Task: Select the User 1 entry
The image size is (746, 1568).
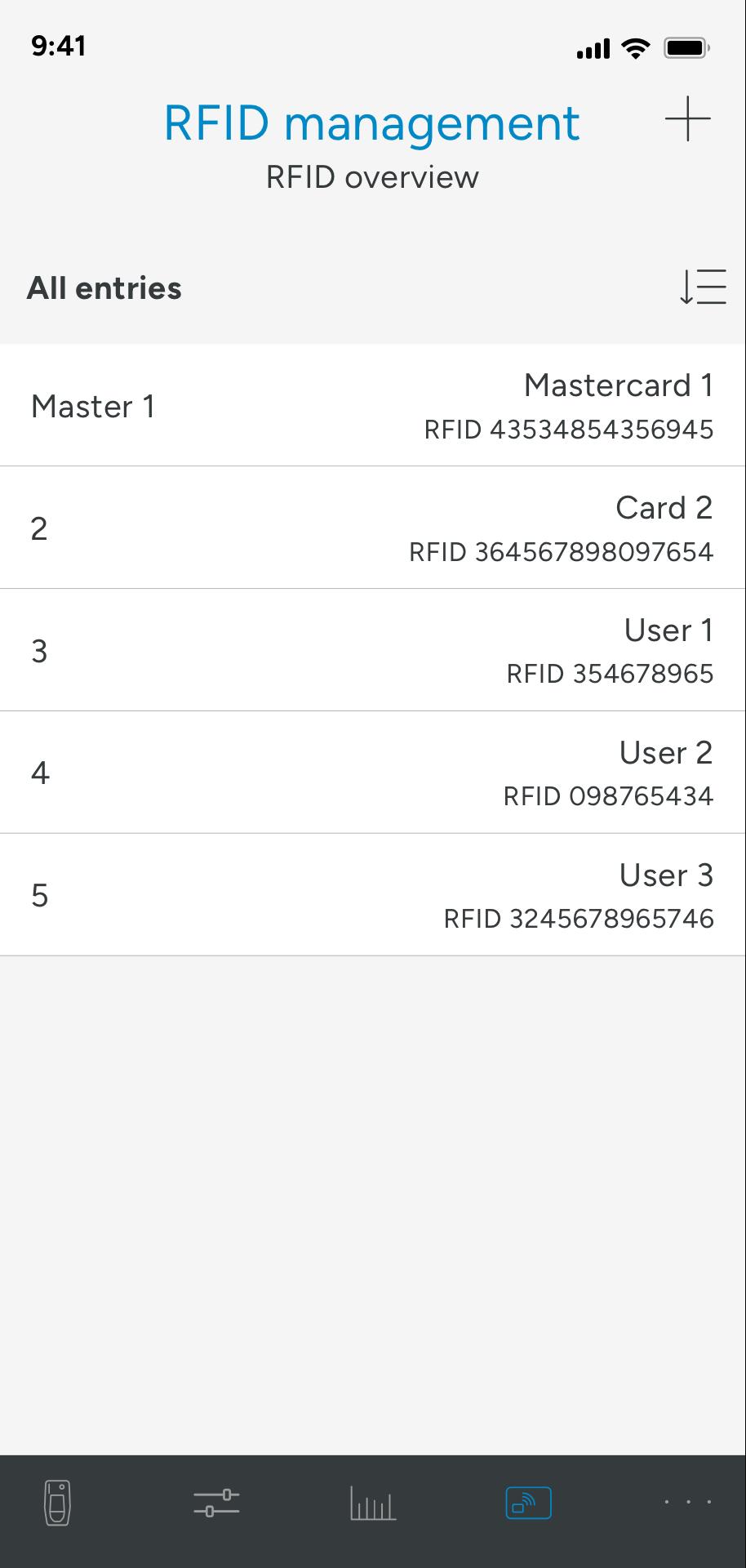Action: (372, 651)
